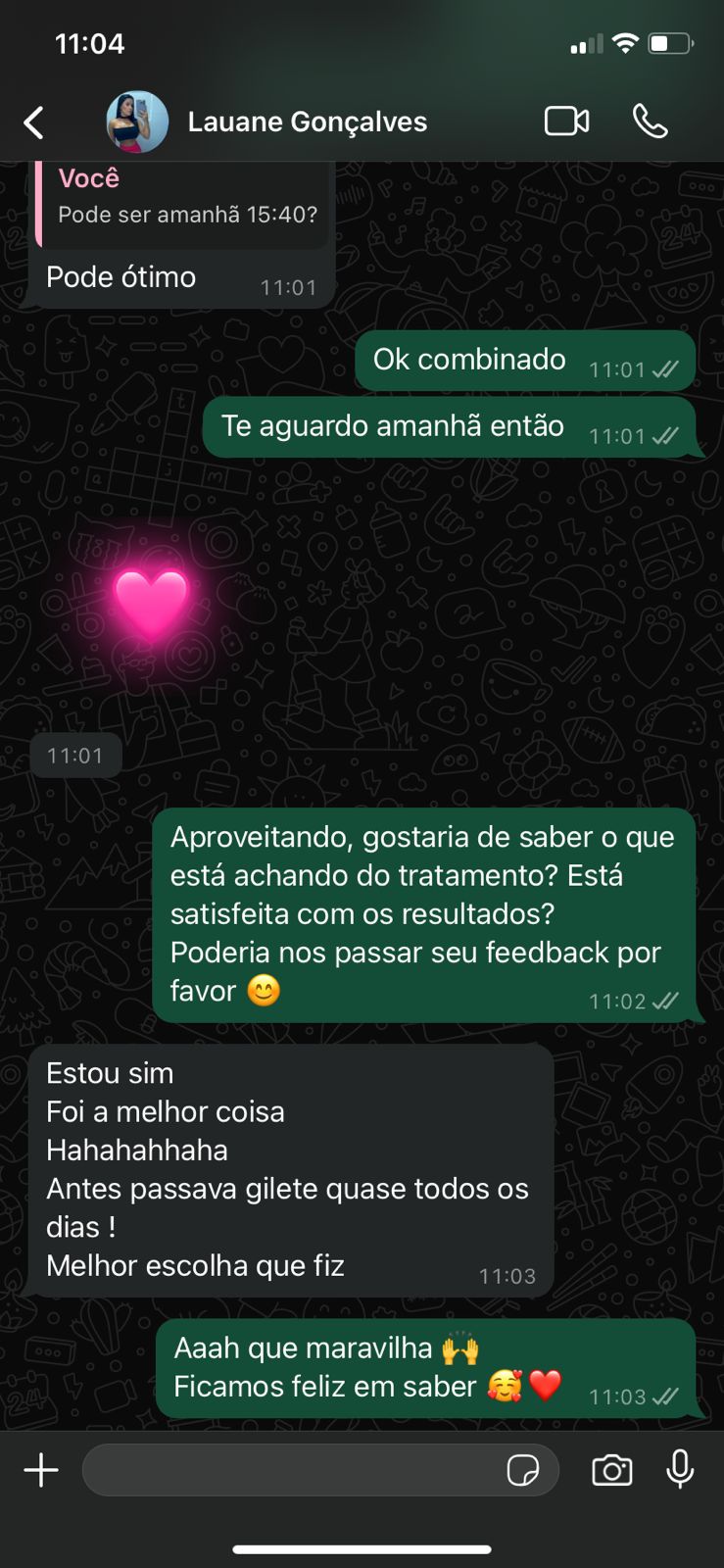Screen dimensions: 724x1568
Task: Open the sticker picker
Action: click(x=523, y=1470)
